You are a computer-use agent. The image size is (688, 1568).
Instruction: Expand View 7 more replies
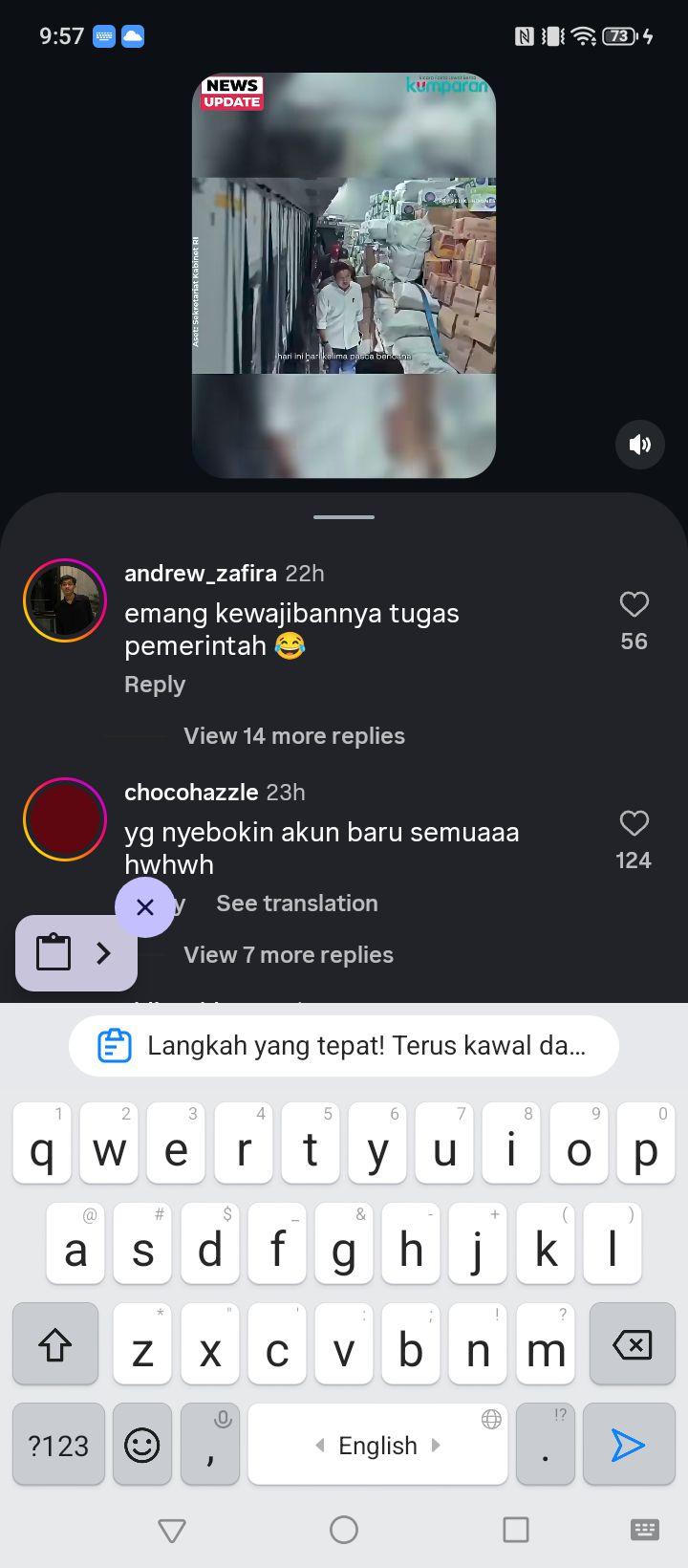pyautogui.click(x=289, y=955)
